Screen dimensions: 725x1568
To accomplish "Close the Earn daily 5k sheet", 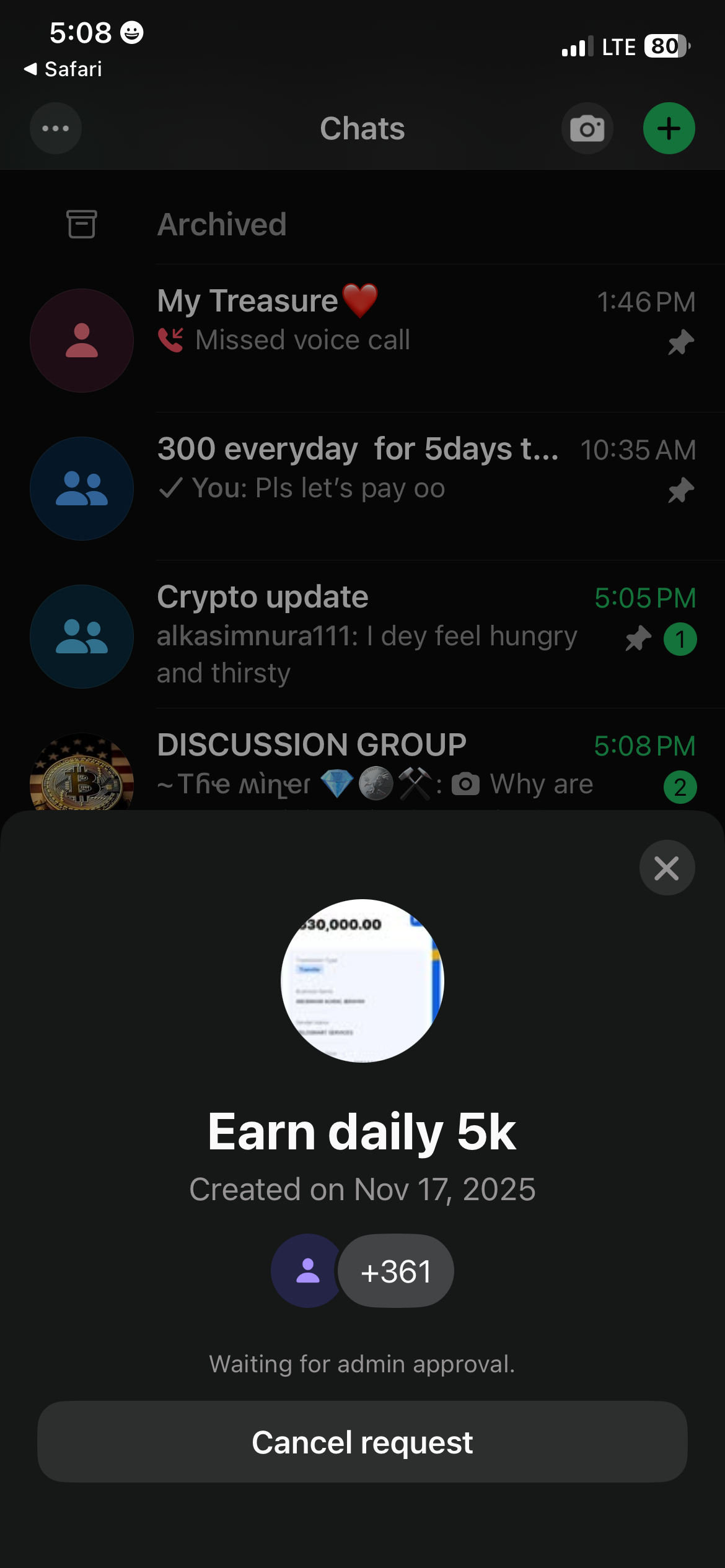I will [x=667, y=868].
